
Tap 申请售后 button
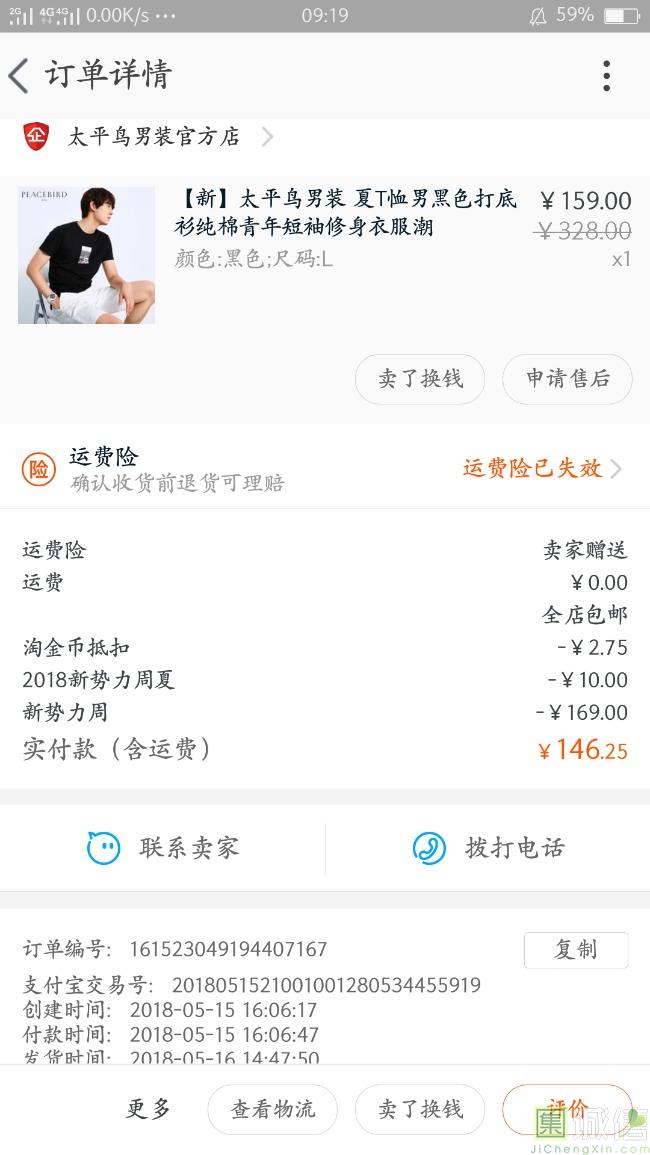(567, 379)
